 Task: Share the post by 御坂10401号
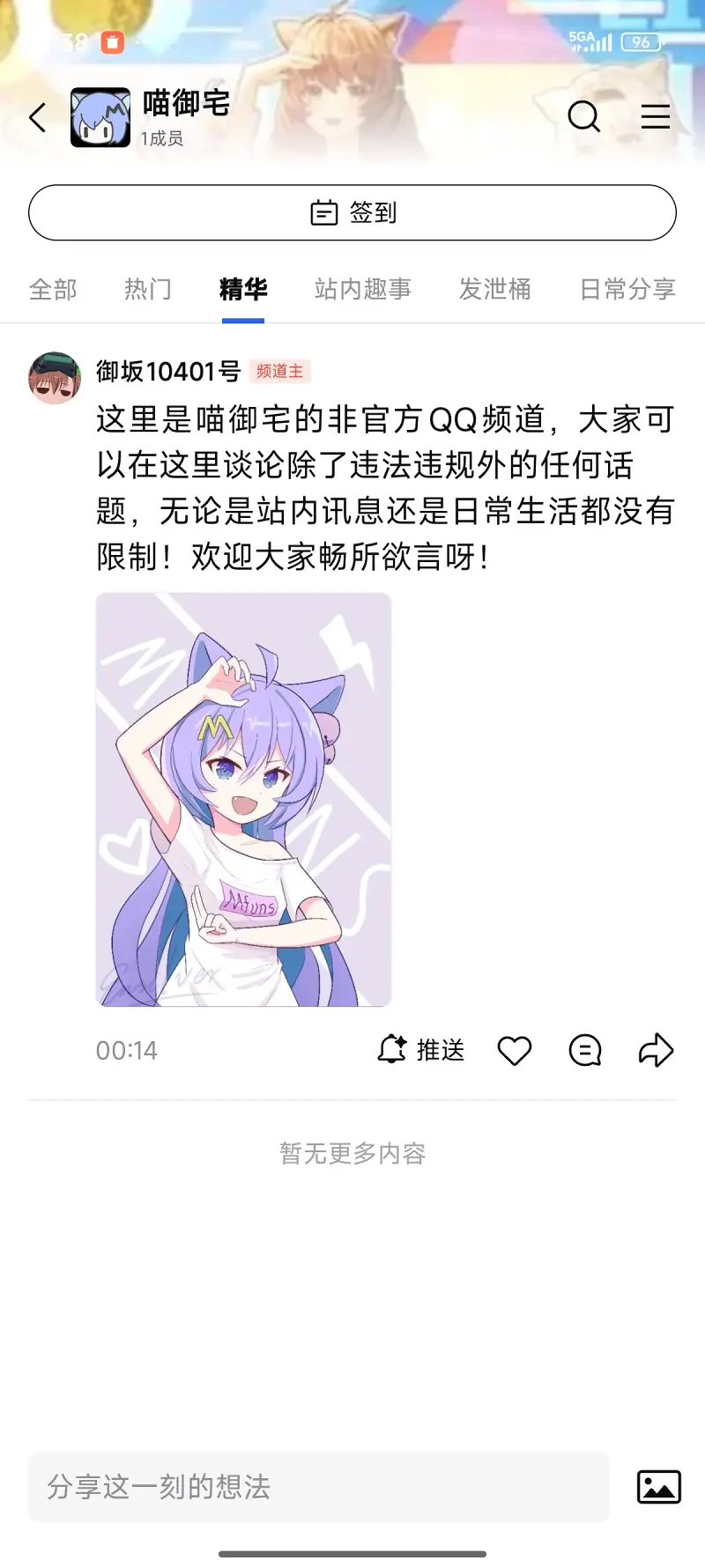656,1050
